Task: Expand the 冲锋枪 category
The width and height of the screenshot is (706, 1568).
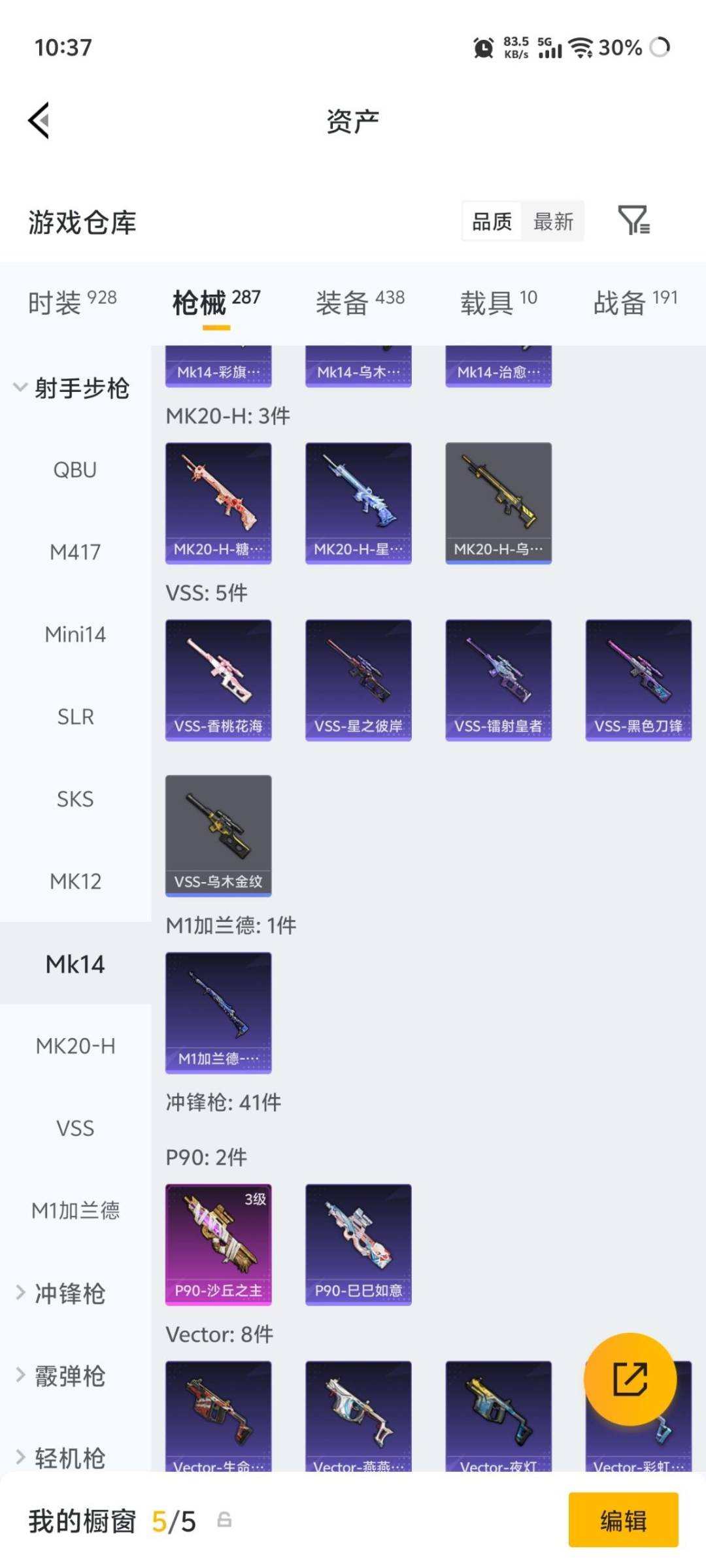Action: click(x=62, y=1293)
